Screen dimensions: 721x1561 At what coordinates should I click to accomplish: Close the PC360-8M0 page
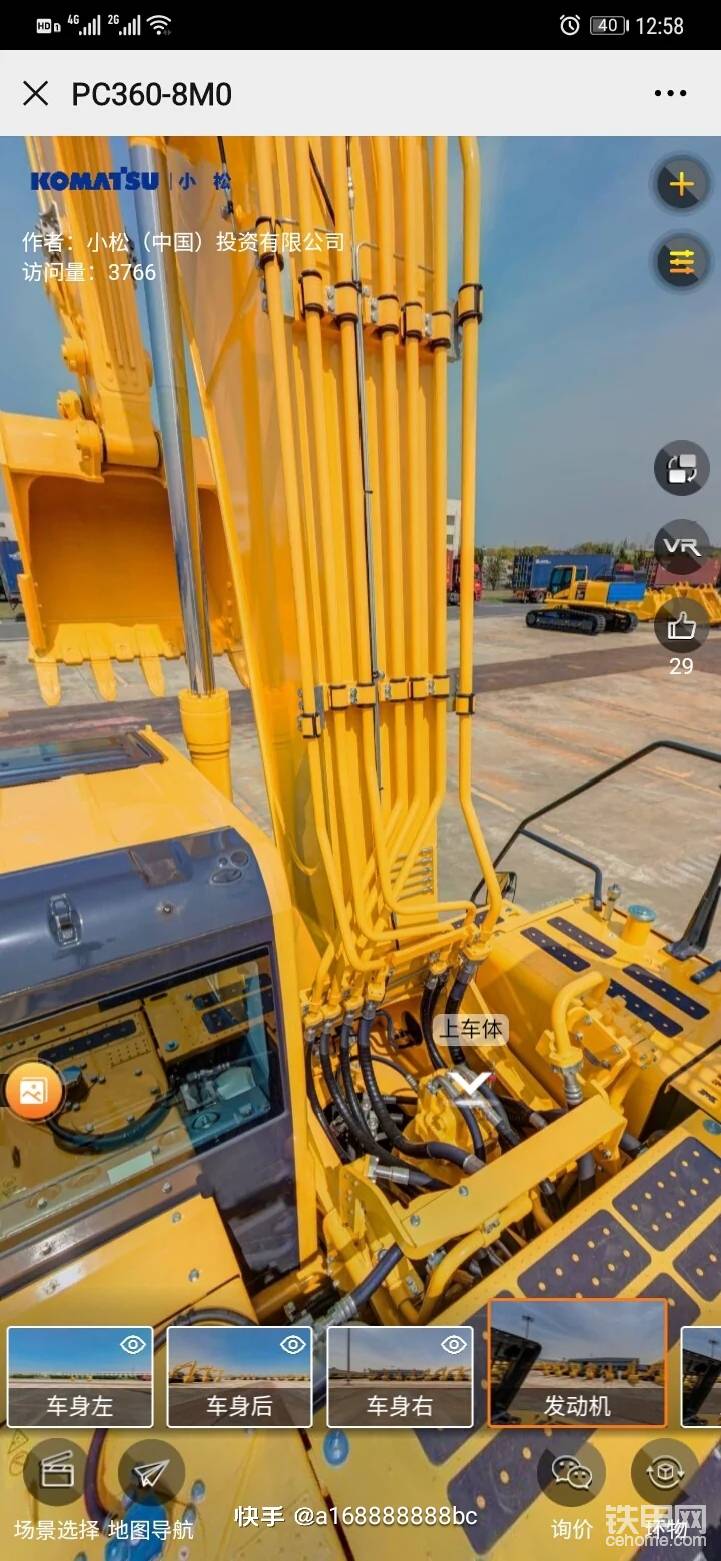[x=35, y=94]
